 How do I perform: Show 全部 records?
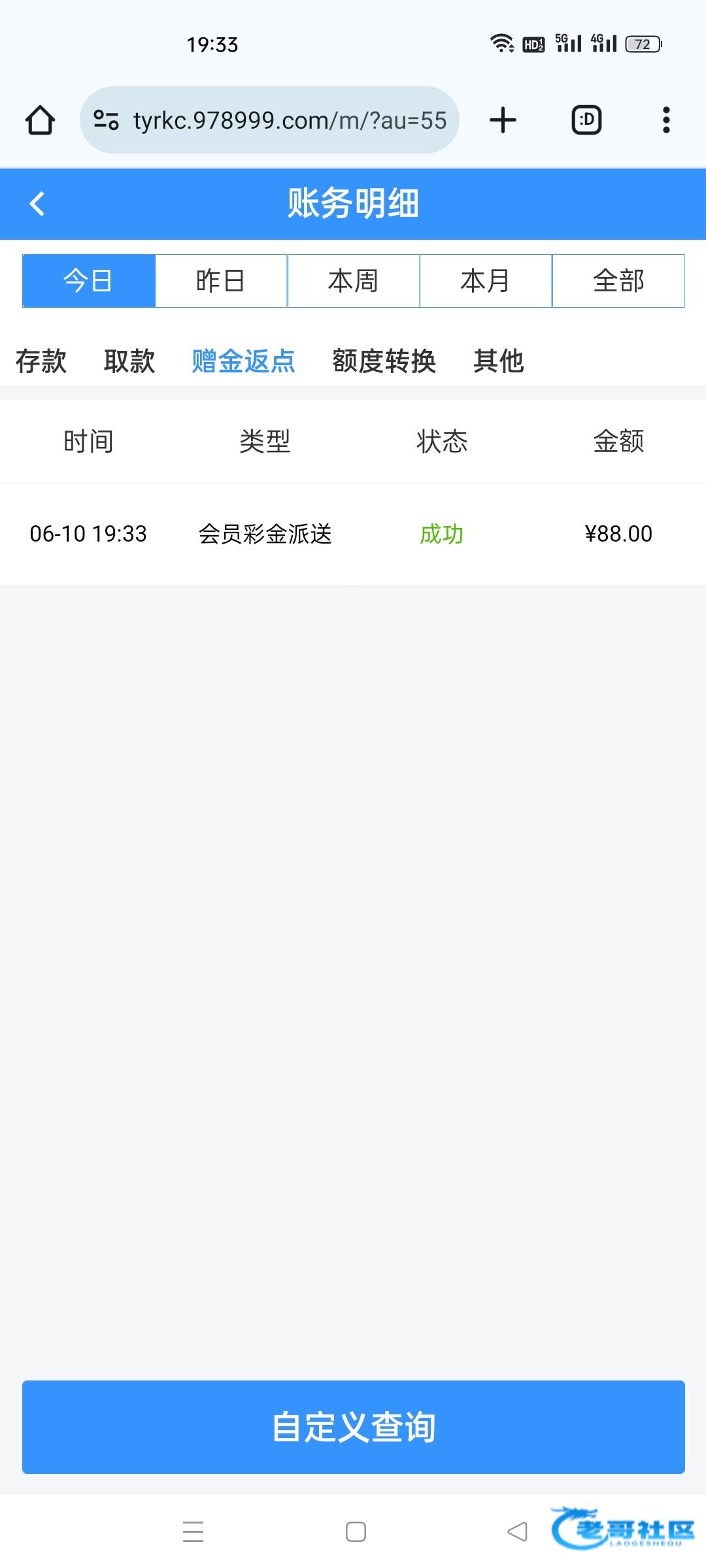[x=618, y=281]
